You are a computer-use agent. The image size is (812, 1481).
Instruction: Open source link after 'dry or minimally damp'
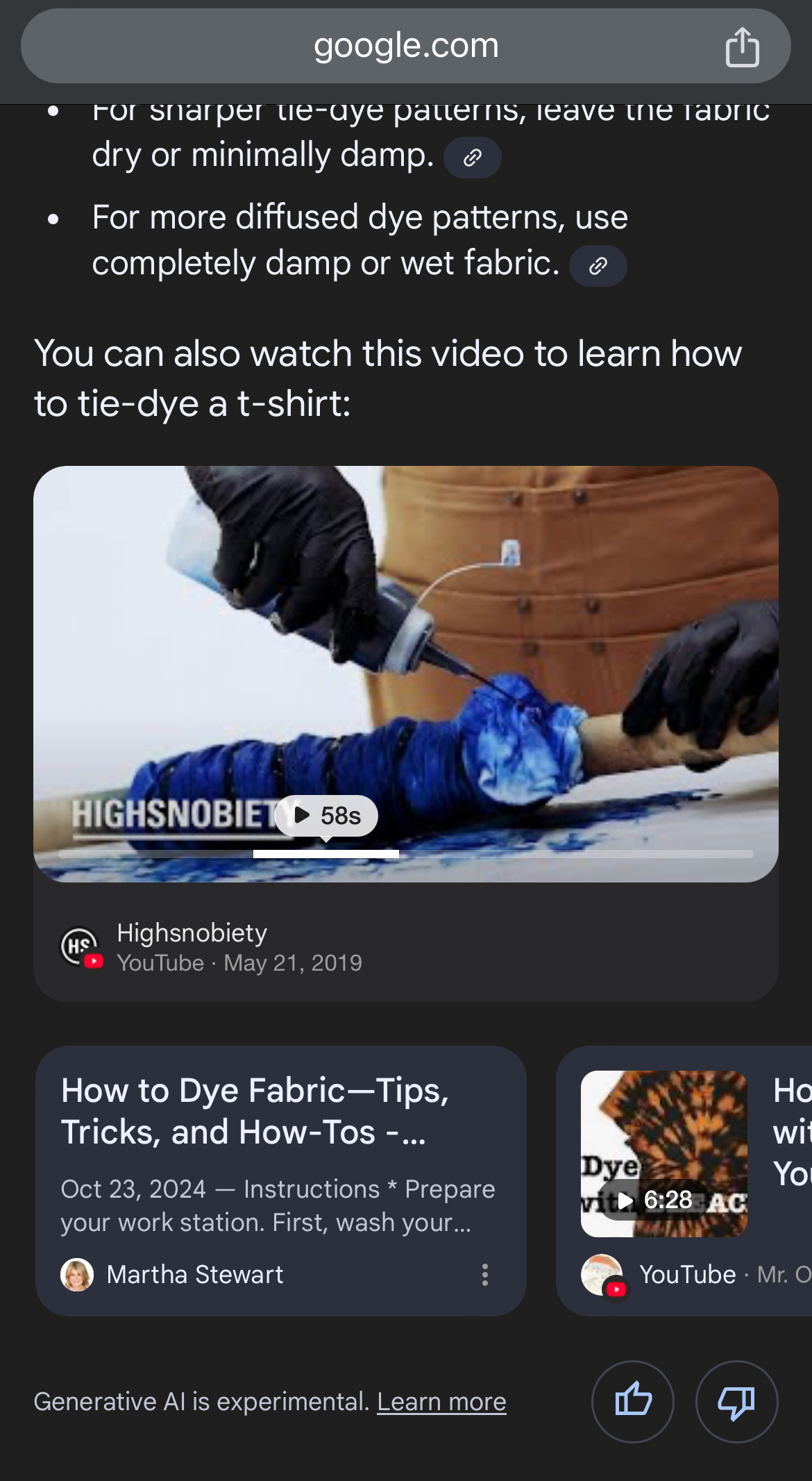pos(473,158)
